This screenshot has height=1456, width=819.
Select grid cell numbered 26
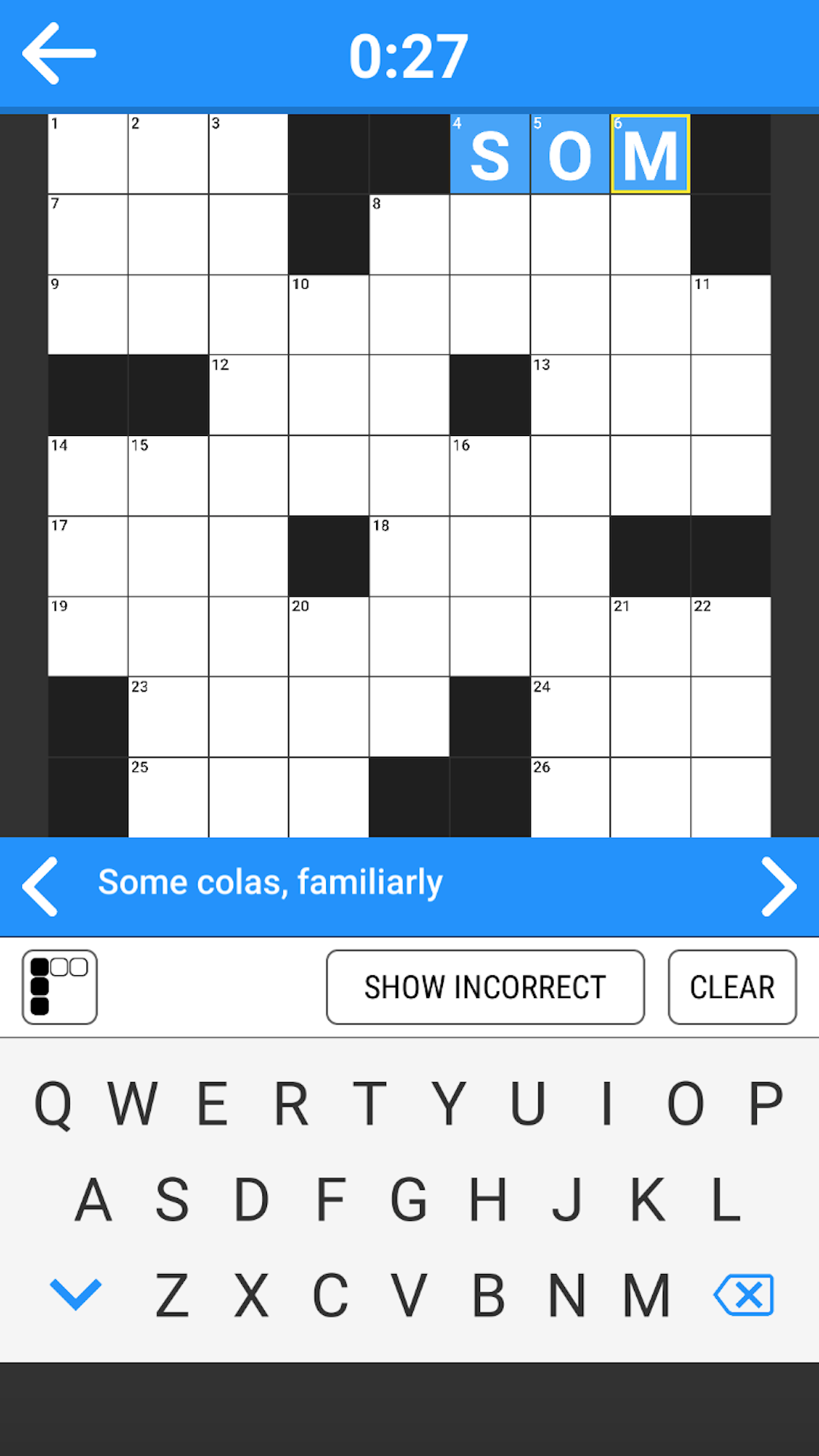click(569, 796)
